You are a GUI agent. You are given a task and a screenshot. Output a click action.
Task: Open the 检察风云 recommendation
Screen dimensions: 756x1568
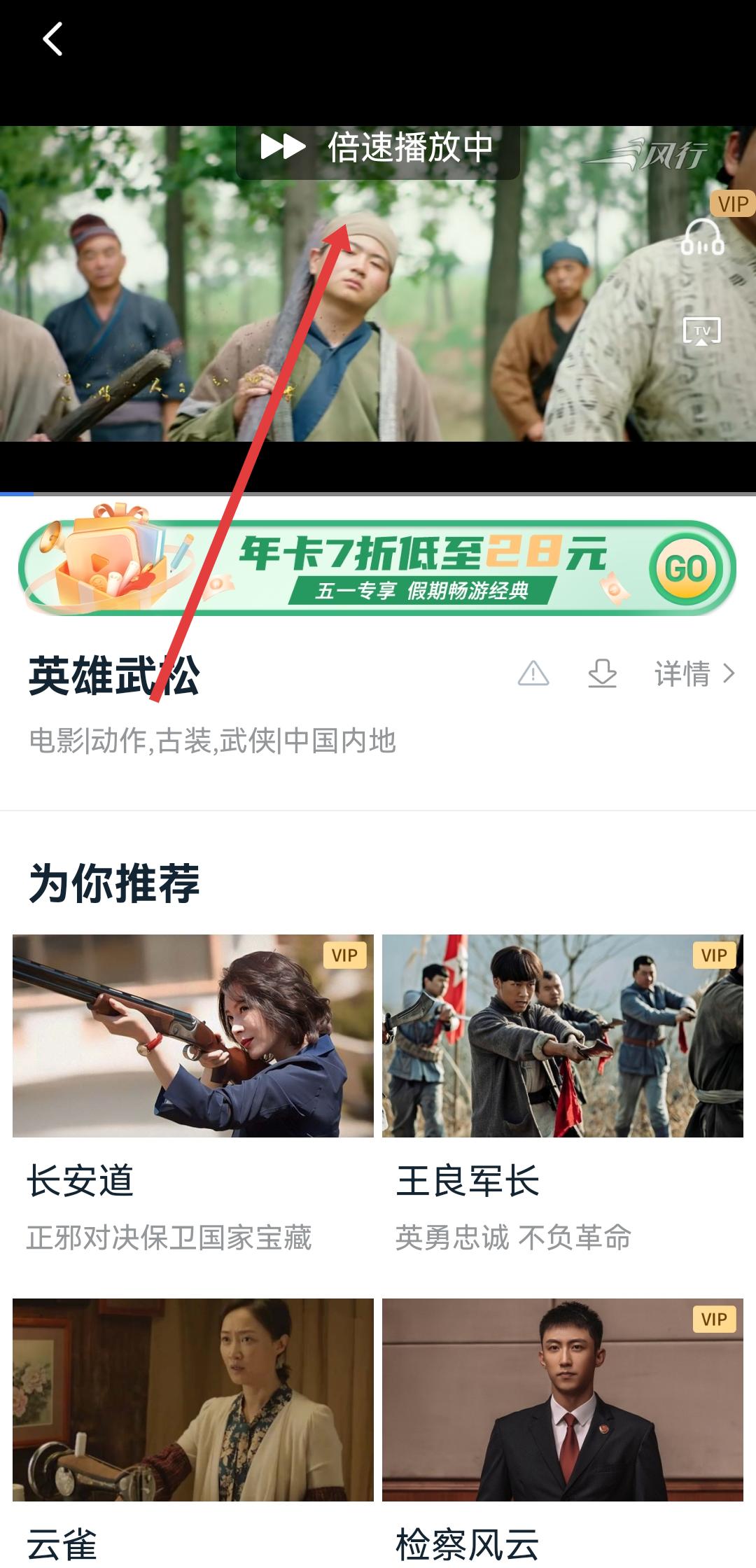(x=562, y=1400)
